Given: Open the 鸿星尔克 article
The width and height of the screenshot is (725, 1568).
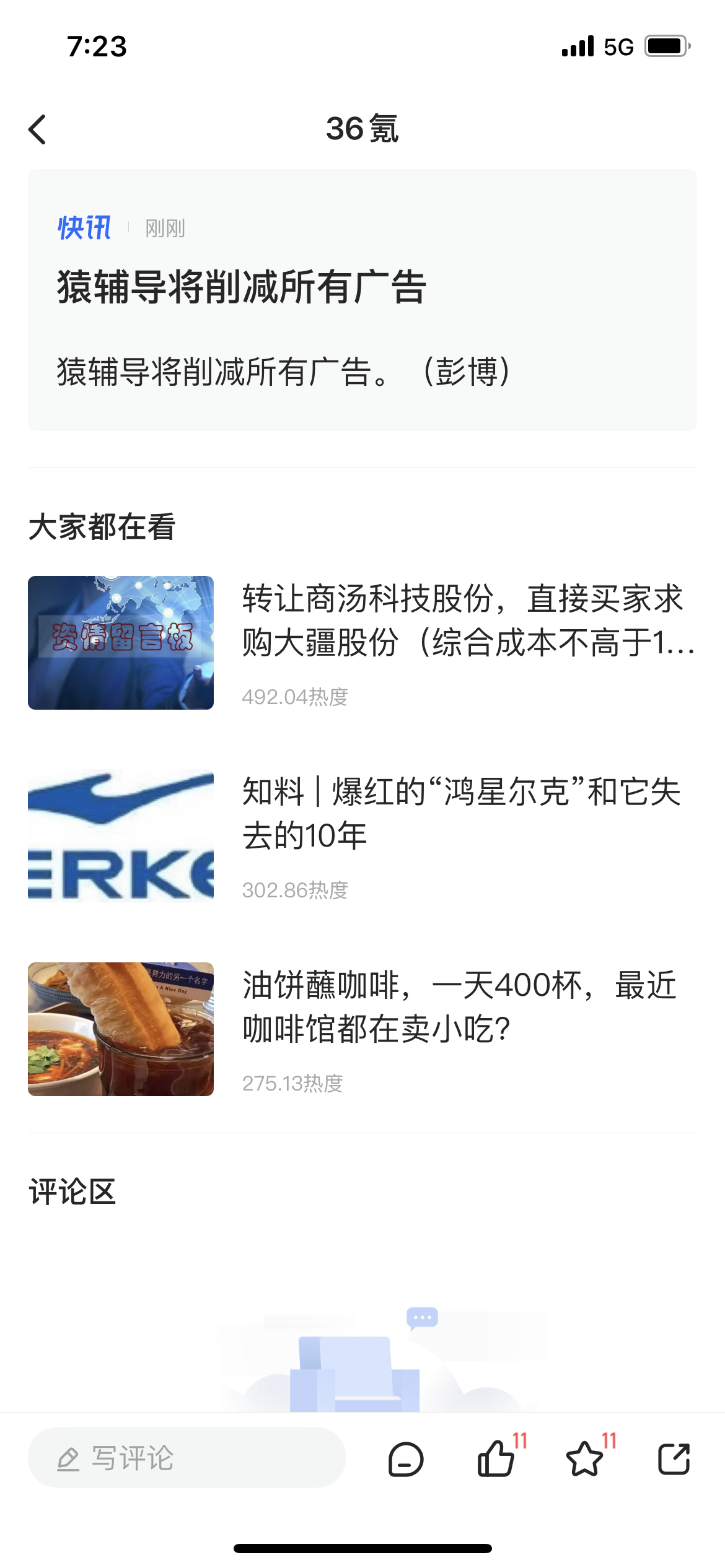Looking at the screenshot, I should [362, 836].
